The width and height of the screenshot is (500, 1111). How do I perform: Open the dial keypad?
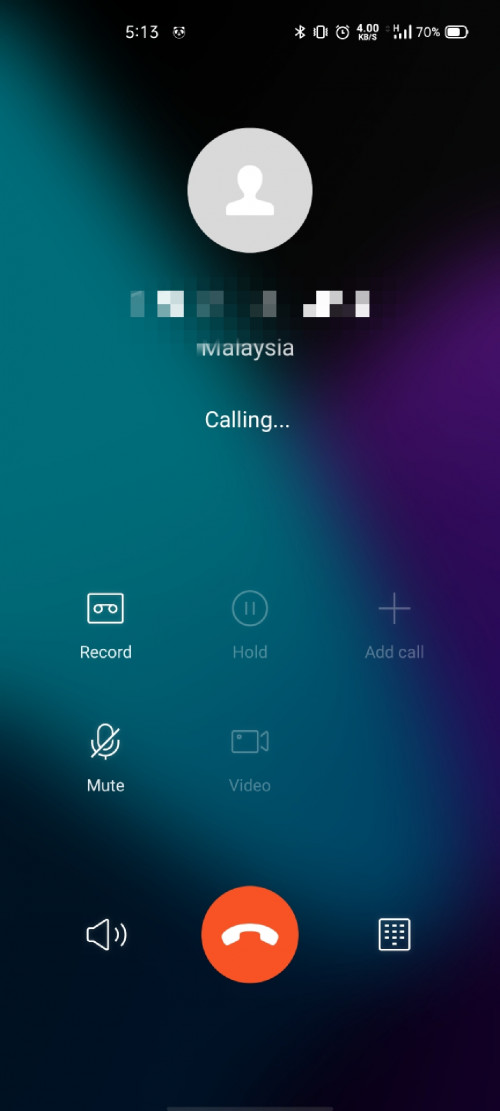point(394,935)
